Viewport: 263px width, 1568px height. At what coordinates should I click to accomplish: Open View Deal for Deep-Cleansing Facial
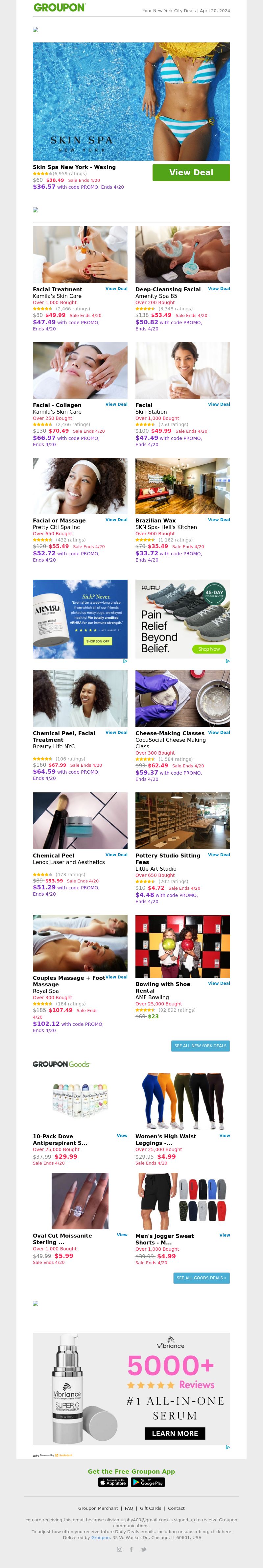pos(219,289)
